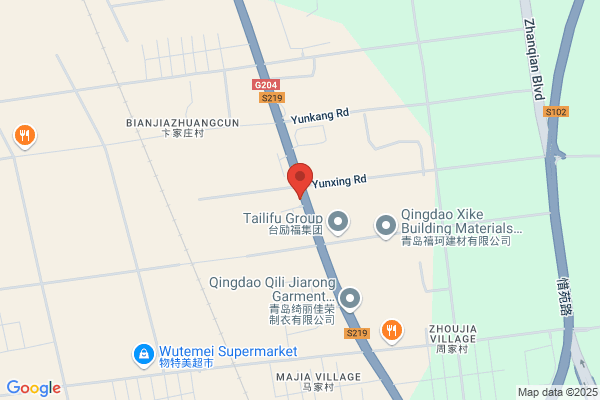This screenshot has height=400, width=600.
Task: Select the Qingdao Xike Building Materials marker
Action: coord(385,227)
